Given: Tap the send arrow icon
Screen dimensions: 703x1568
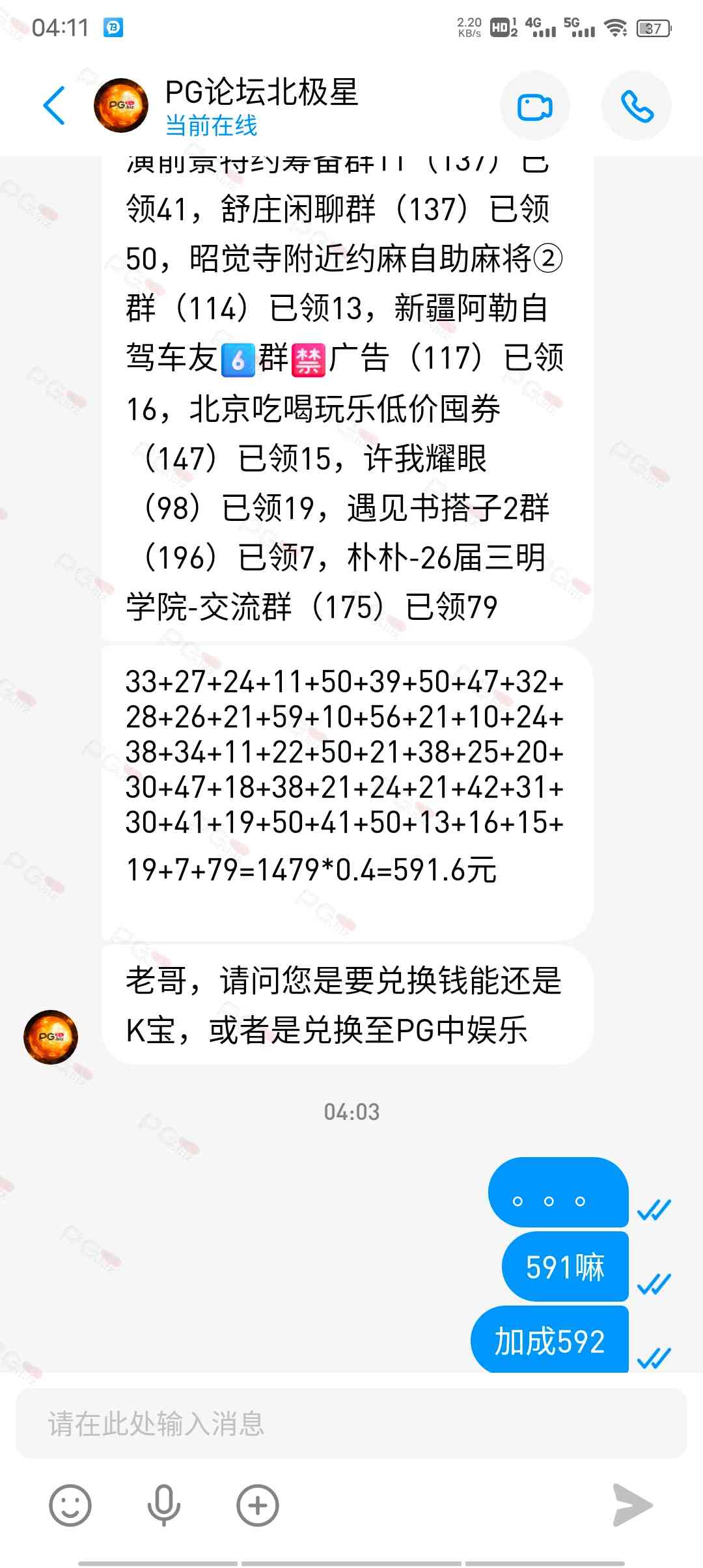Looking at the screenshot, I should 632,1505.
